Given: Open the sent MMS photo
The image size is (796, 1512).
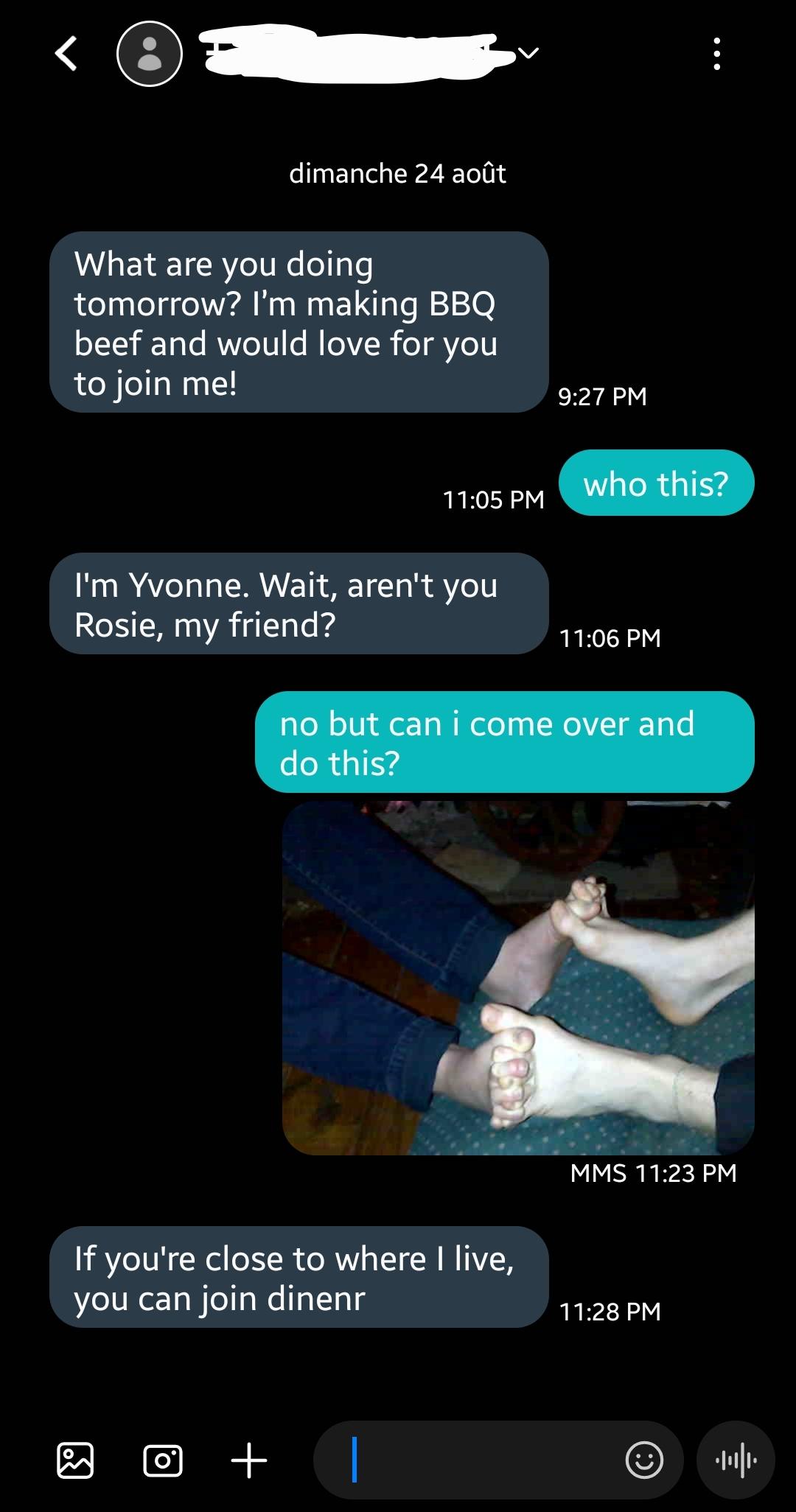Looking at the screenshot, I should click(x=517, y=978).
